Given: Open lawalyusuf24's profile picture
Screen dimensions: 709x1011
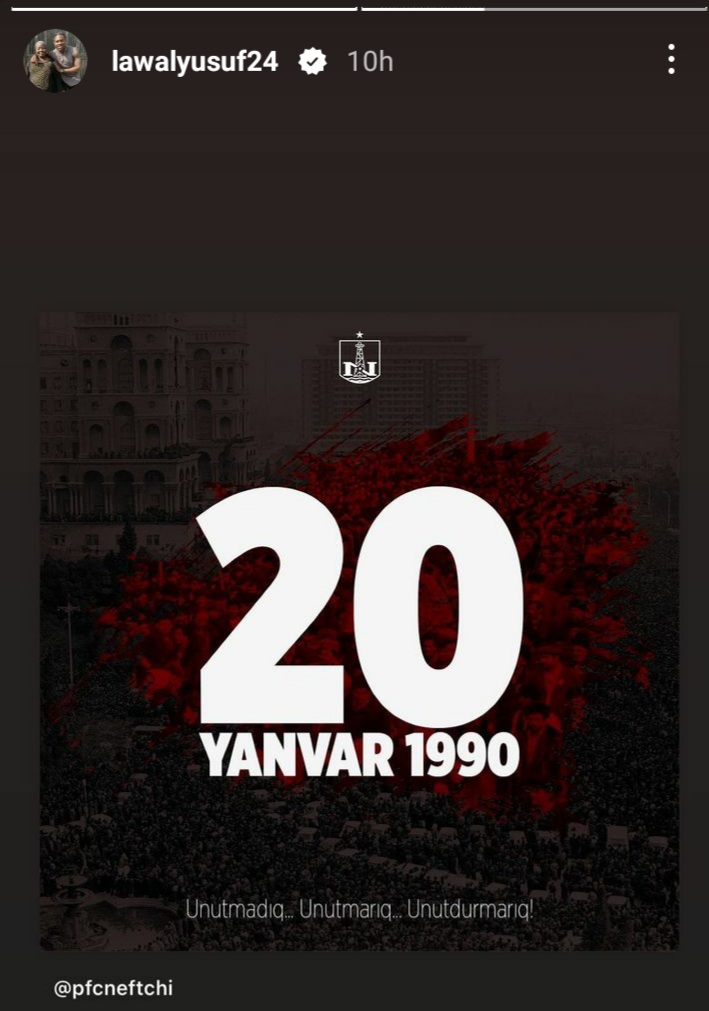Looking at the screenshot, I should point(55,61).
